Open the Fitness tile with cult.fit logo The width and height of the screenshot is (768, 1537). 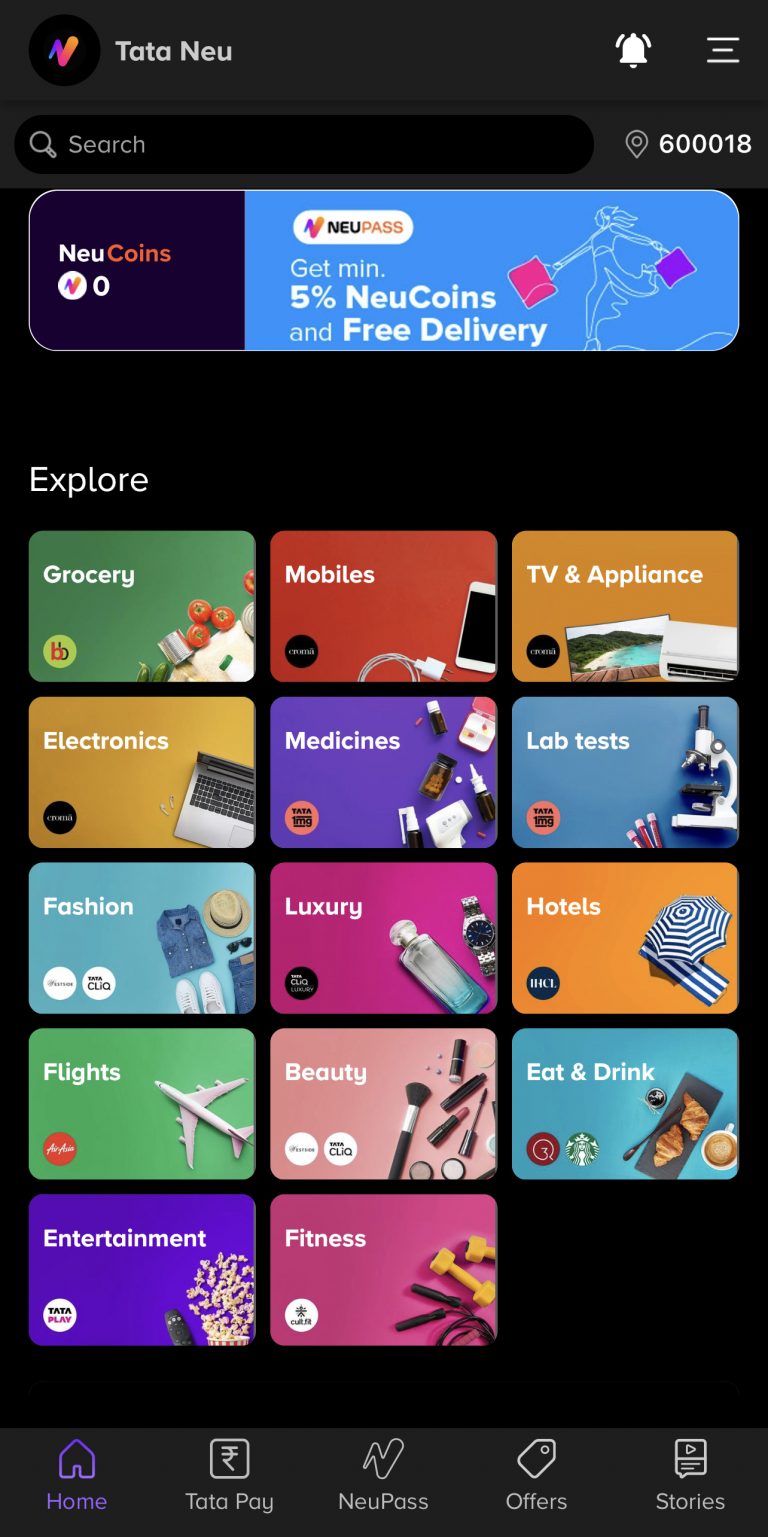383,1269
